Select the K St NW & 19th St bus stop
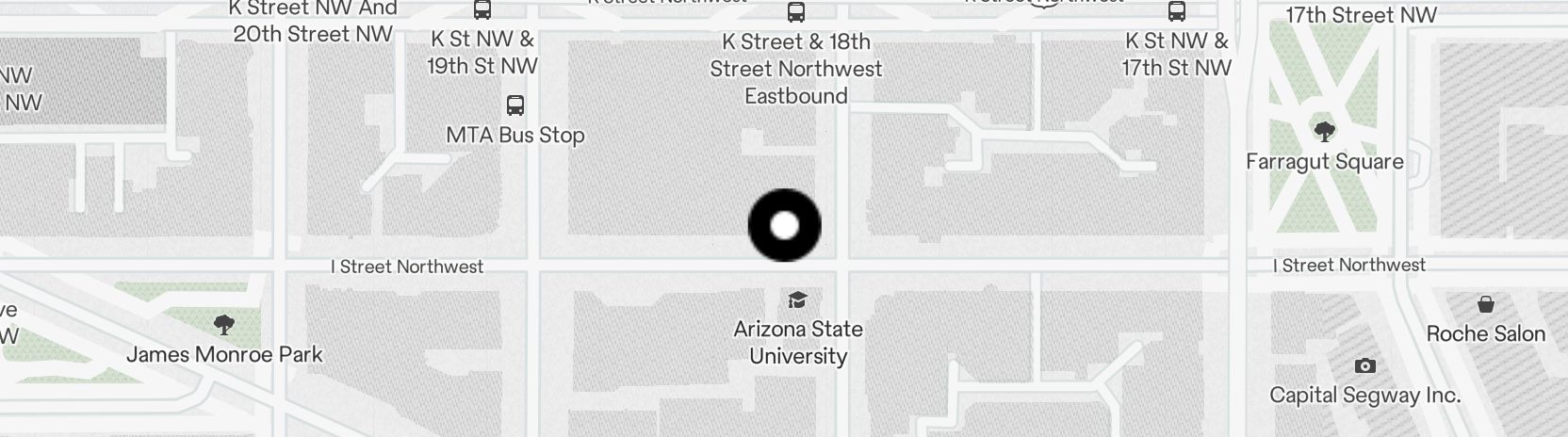1568x437 pixels. [x=482, y=11]
